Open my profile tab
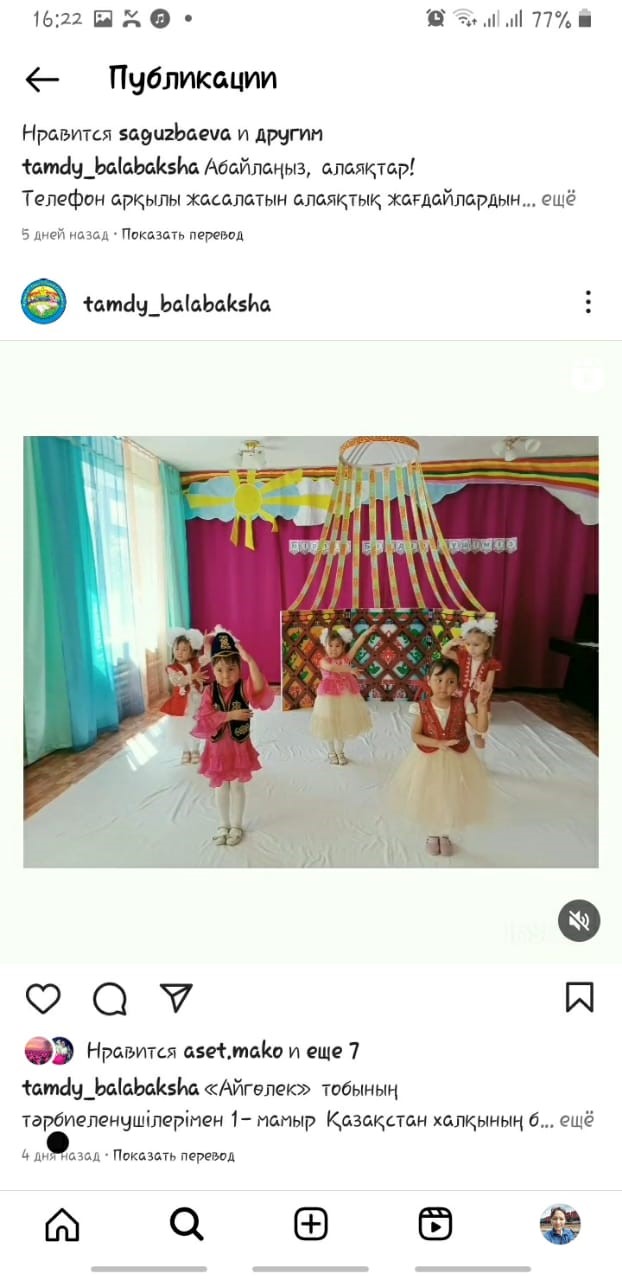This screenshot has height=1280, width=622. coord(559,1224)
